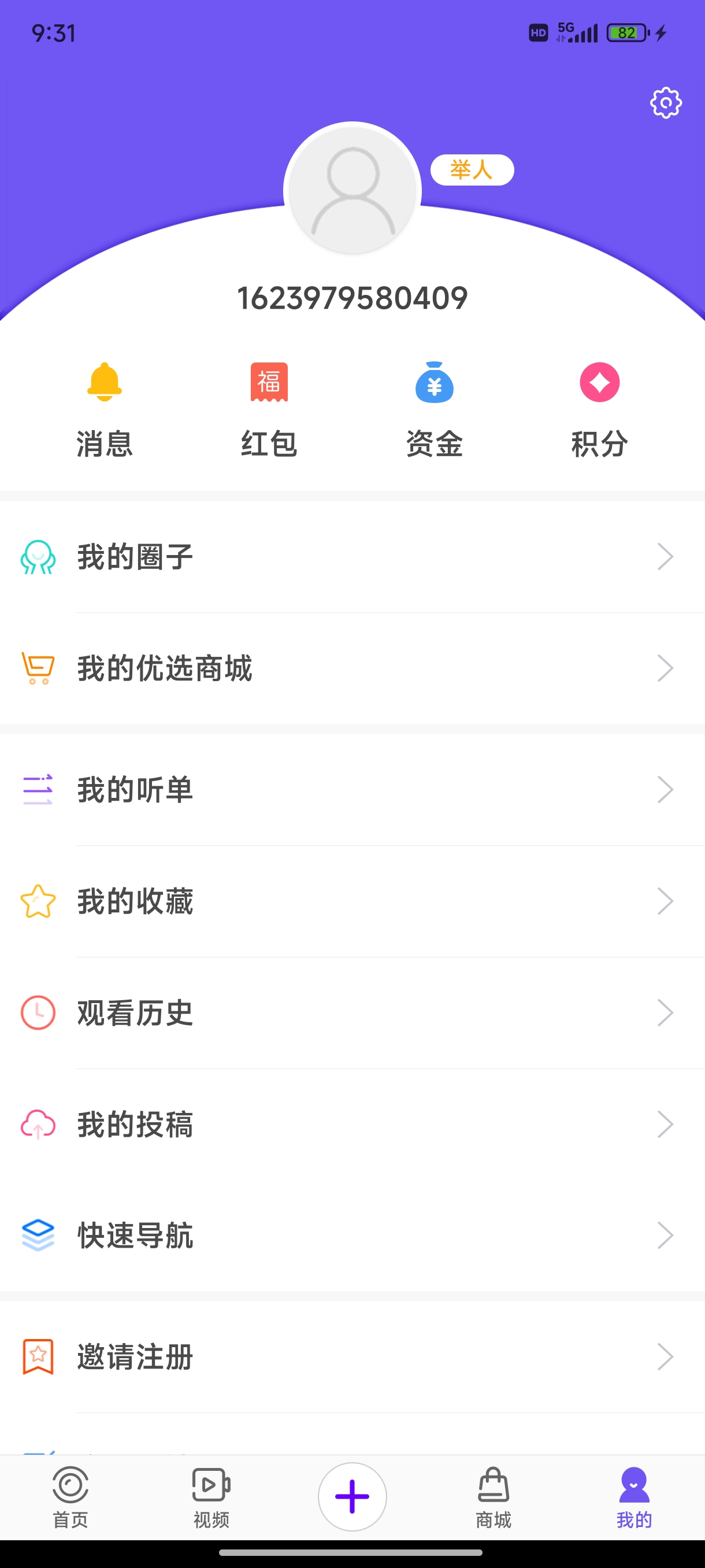The image size is (705, 1568).
Task: Check 积分 points
Action: point(599,408)
